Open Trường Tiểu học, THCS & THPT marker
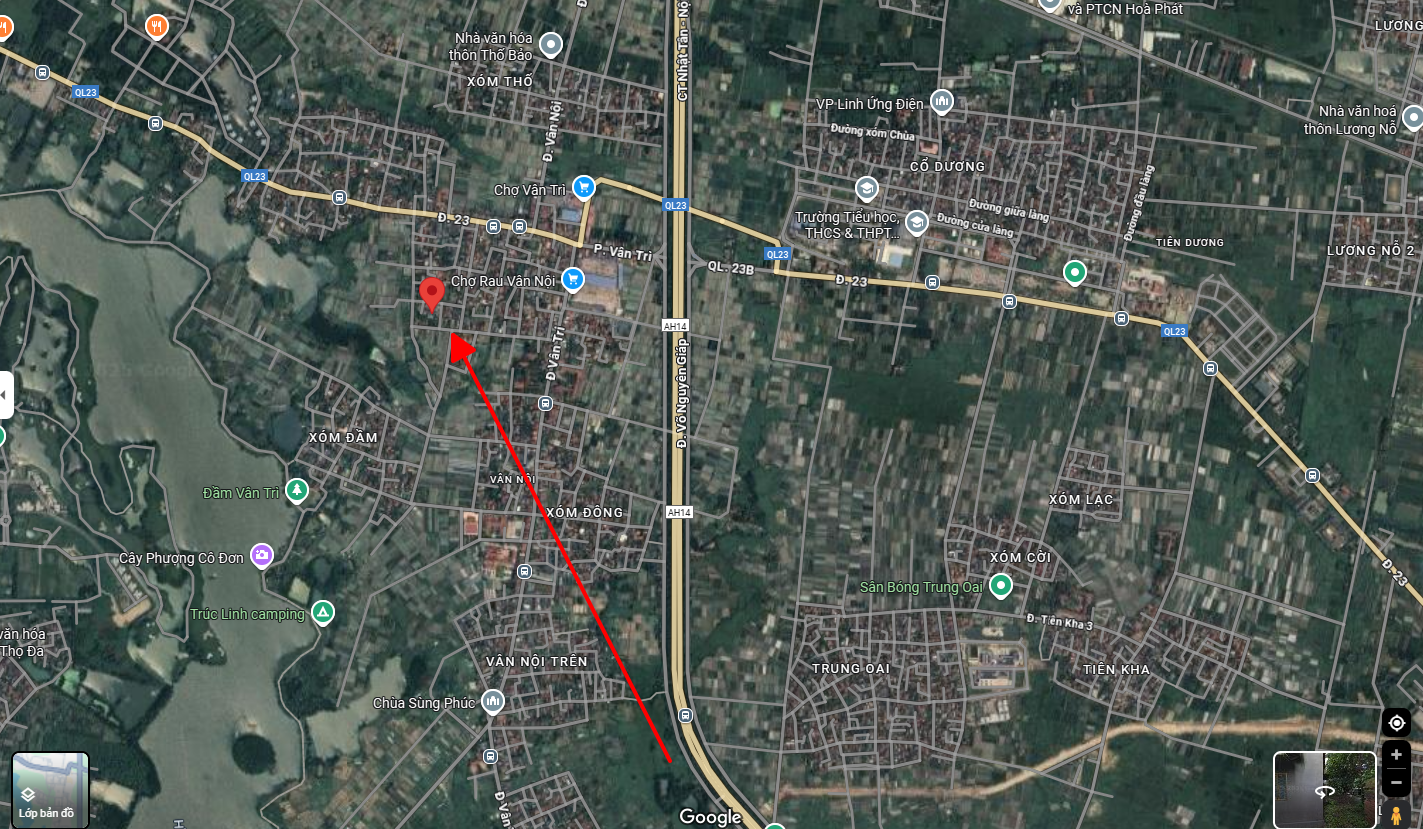Screen dimensions: 1423x829 point(915,222)
